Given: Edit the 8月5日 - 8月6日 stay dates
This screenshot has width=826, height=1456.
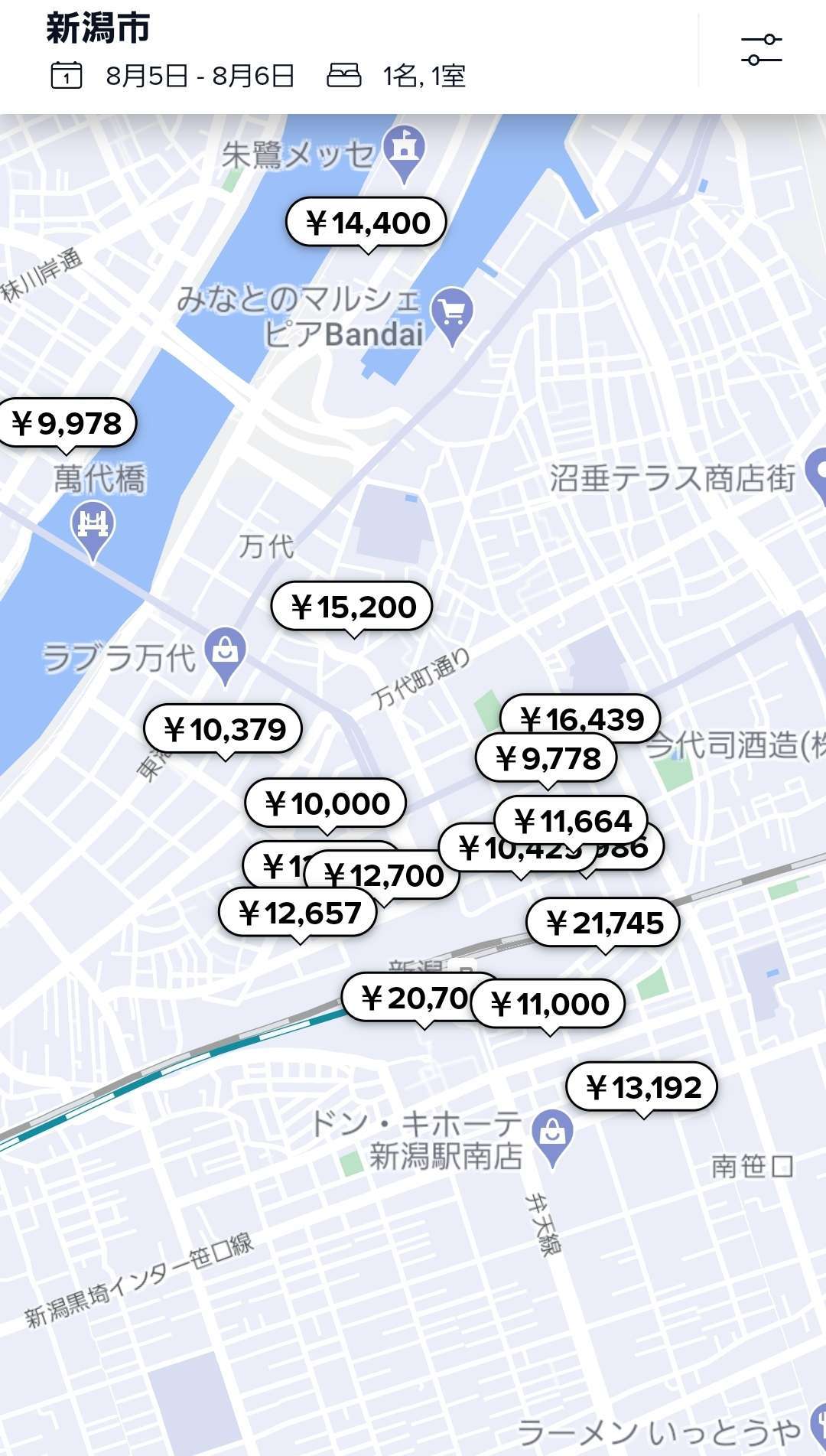Looking at the screenshot, I should click(x=173, y=76).
